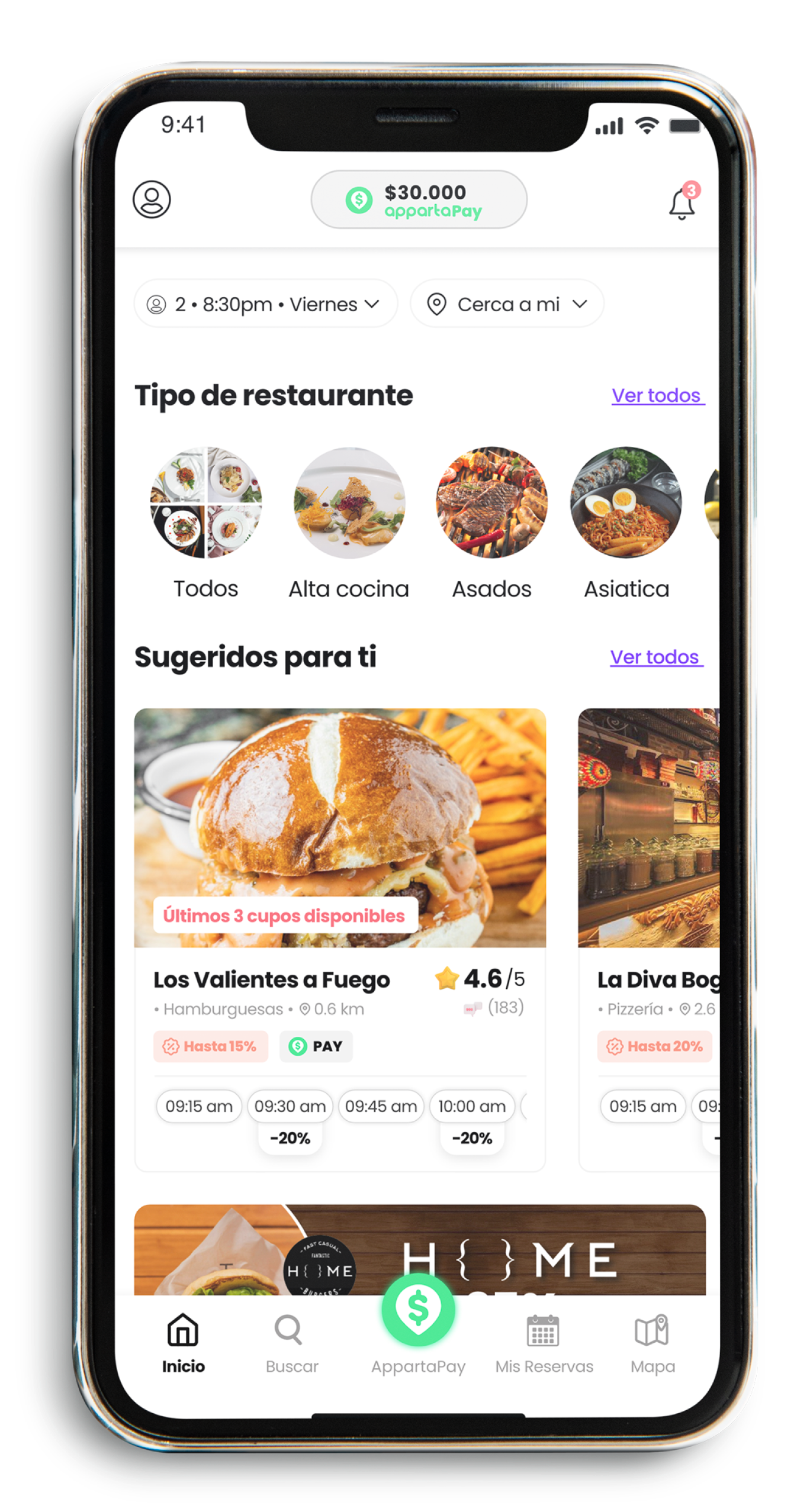Viewport: 810px width, 1512px height.
Task: Open the Los Valientes a Fuego card
Action: click(x=340, y=828)
